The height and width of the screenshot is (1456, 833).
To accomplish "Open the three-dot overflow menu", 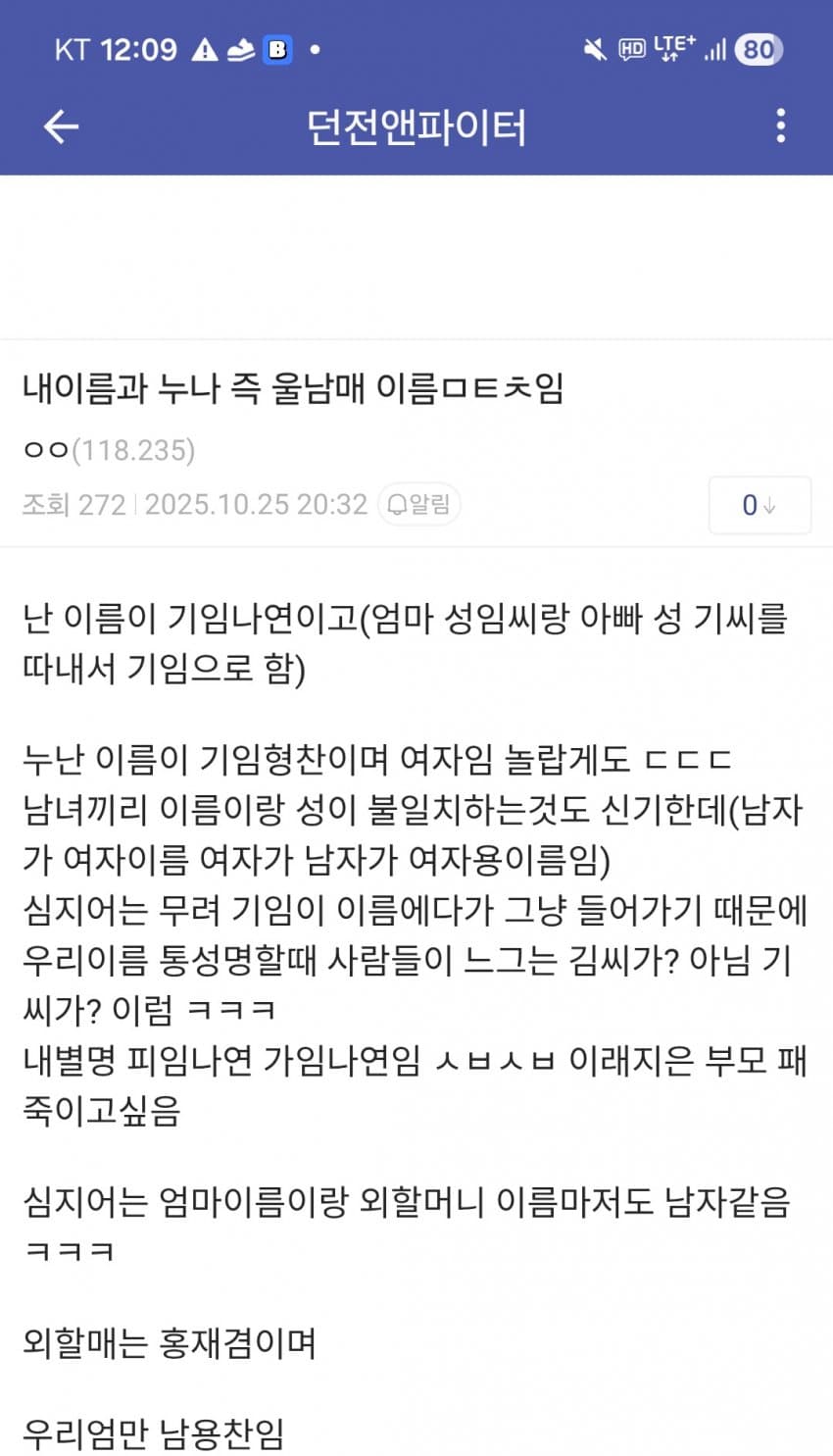I will (x=780, y=126).
